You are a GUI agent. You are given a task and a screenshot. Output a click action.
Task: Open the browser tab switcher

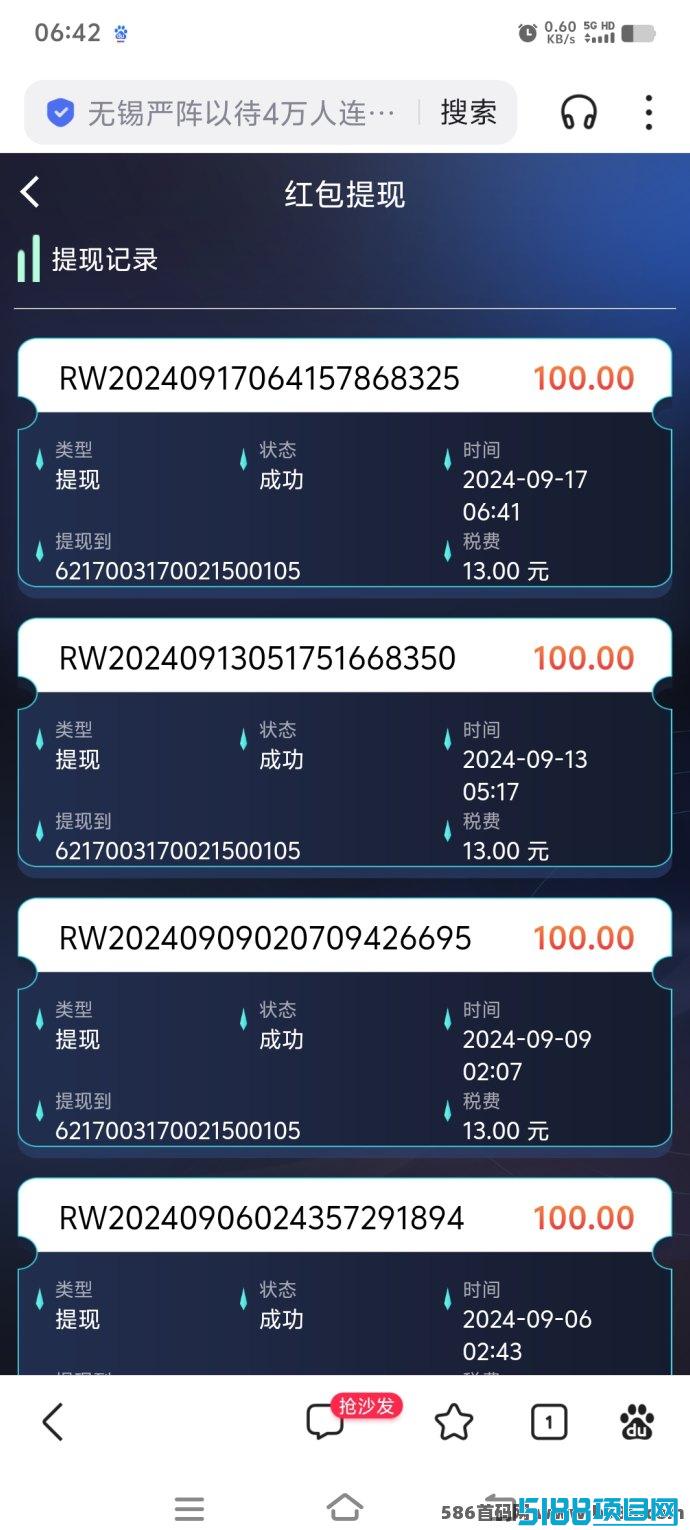(x=548, y=1421)
